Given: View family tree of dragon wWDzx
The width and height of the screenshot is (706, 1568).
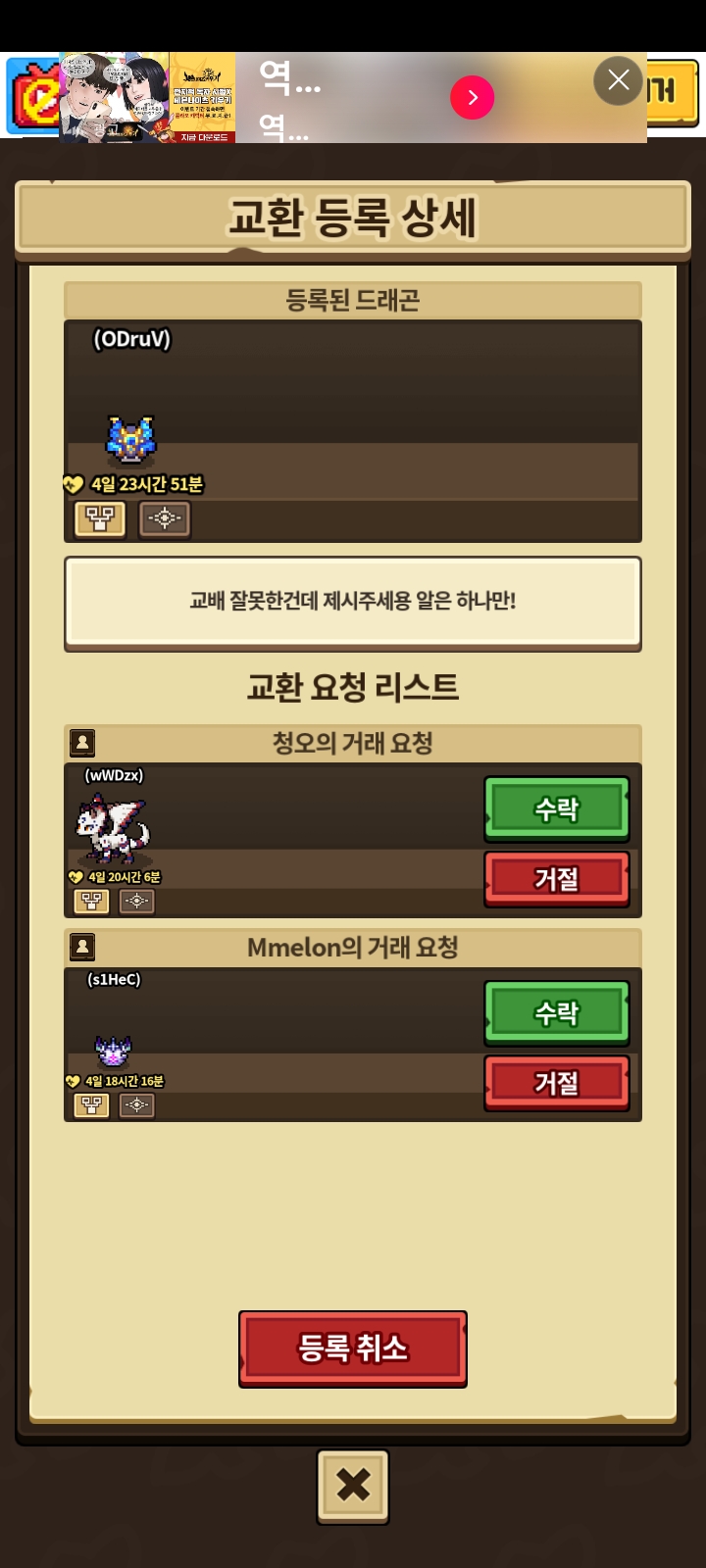Looking at the screenshot, I should tap(91, 901).
